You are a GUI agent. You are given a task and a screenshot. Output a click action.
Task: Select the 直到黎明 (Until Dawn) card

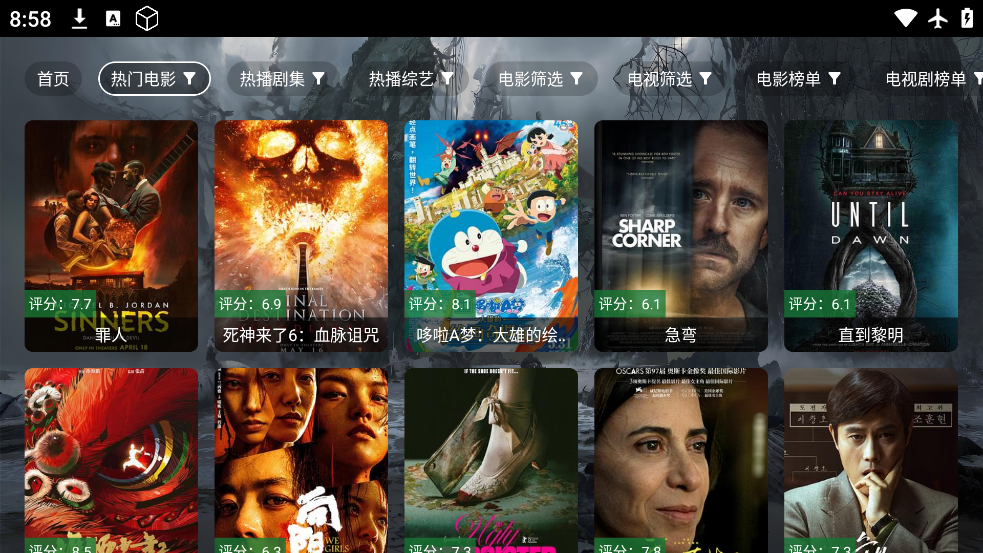871,236
